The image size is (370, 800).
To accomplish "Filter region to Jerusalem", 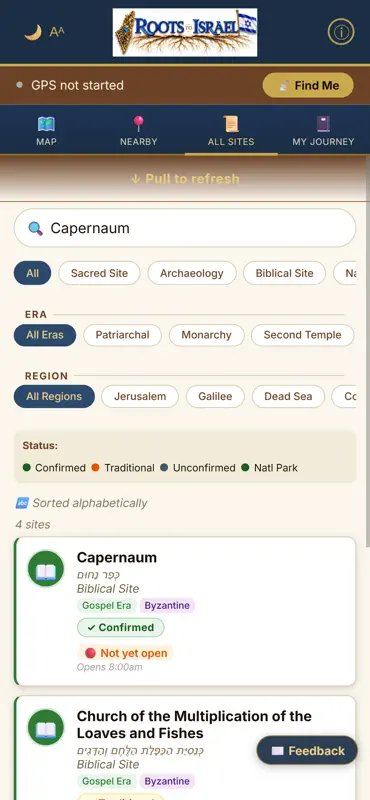I will [x=140, y=396].
